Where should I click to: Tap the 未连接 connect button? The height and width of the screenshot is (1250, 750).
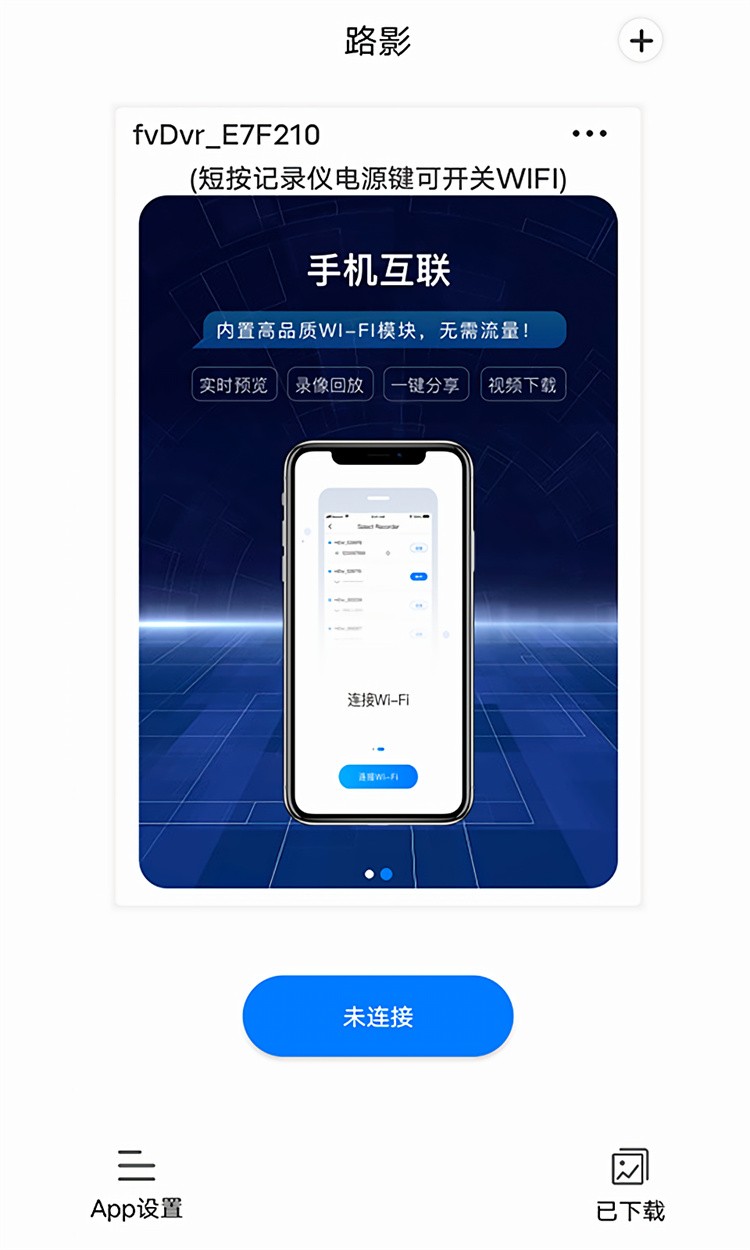(x=378, y=1016)
